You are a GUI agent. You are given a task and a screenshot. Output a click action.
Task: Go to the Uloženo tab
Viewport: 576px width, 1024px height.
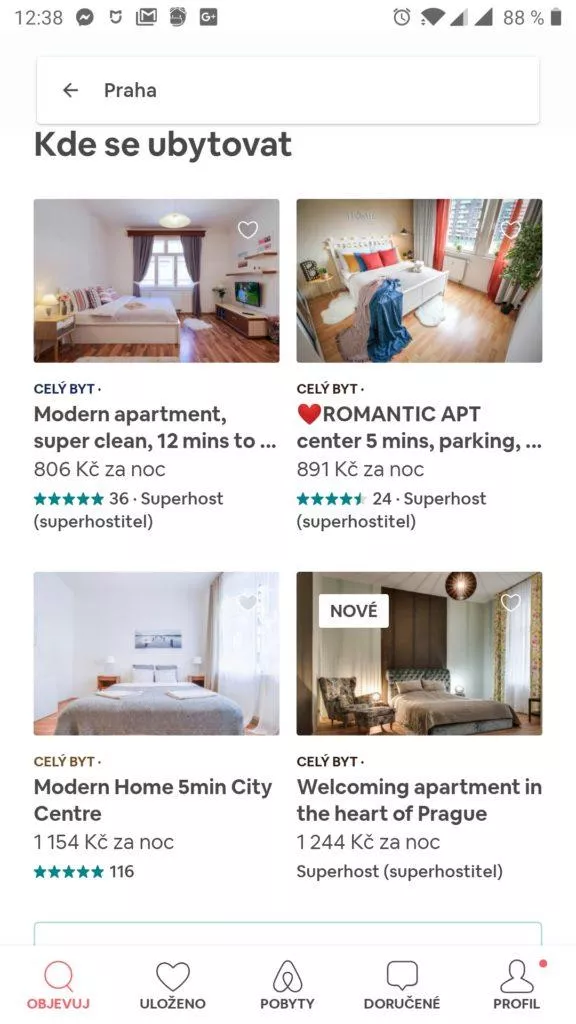172,985
